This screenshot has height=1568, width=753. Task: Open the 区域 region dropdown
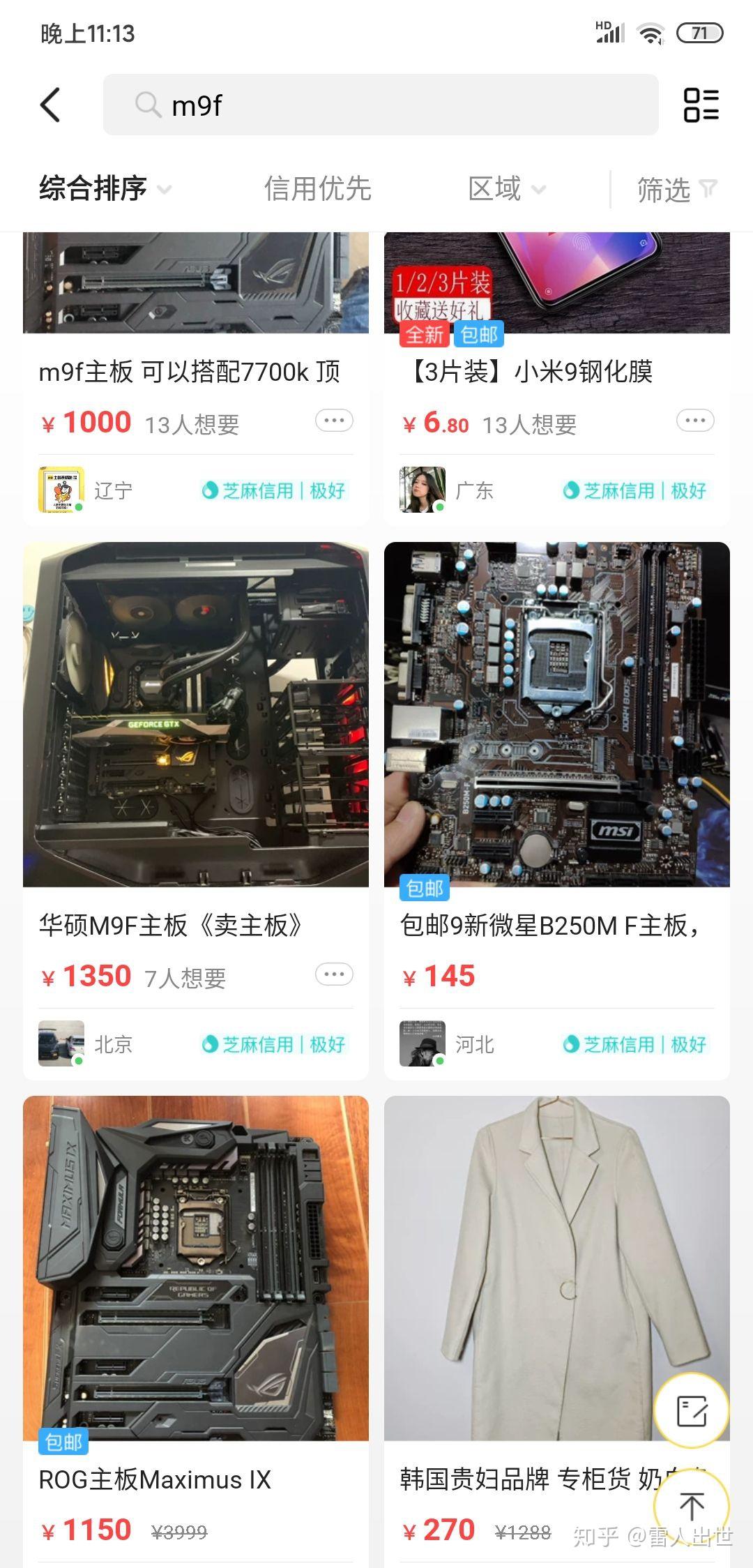(506, 189)
